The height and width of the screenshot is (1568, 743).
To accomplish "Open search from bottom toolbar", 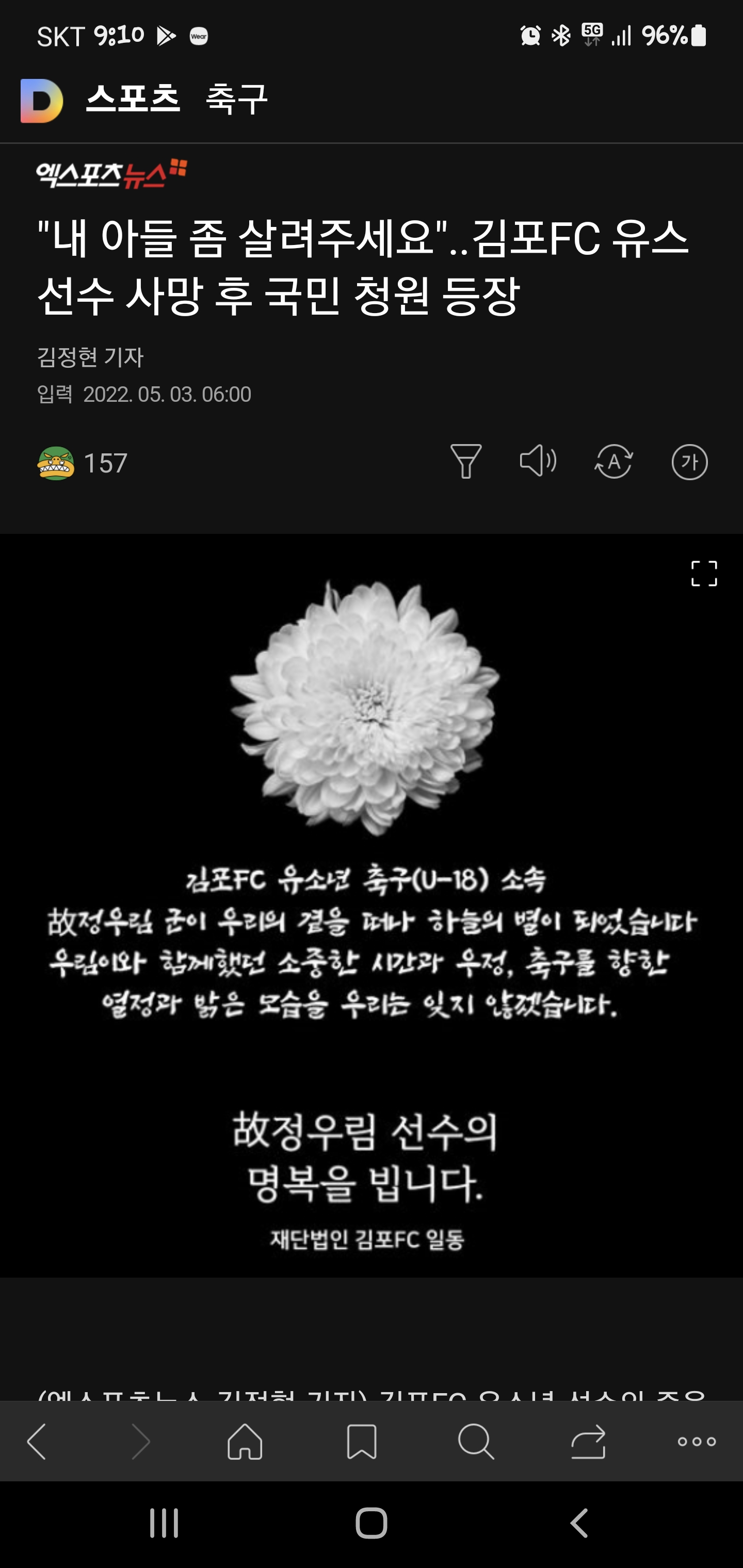I will point(476,1442).
